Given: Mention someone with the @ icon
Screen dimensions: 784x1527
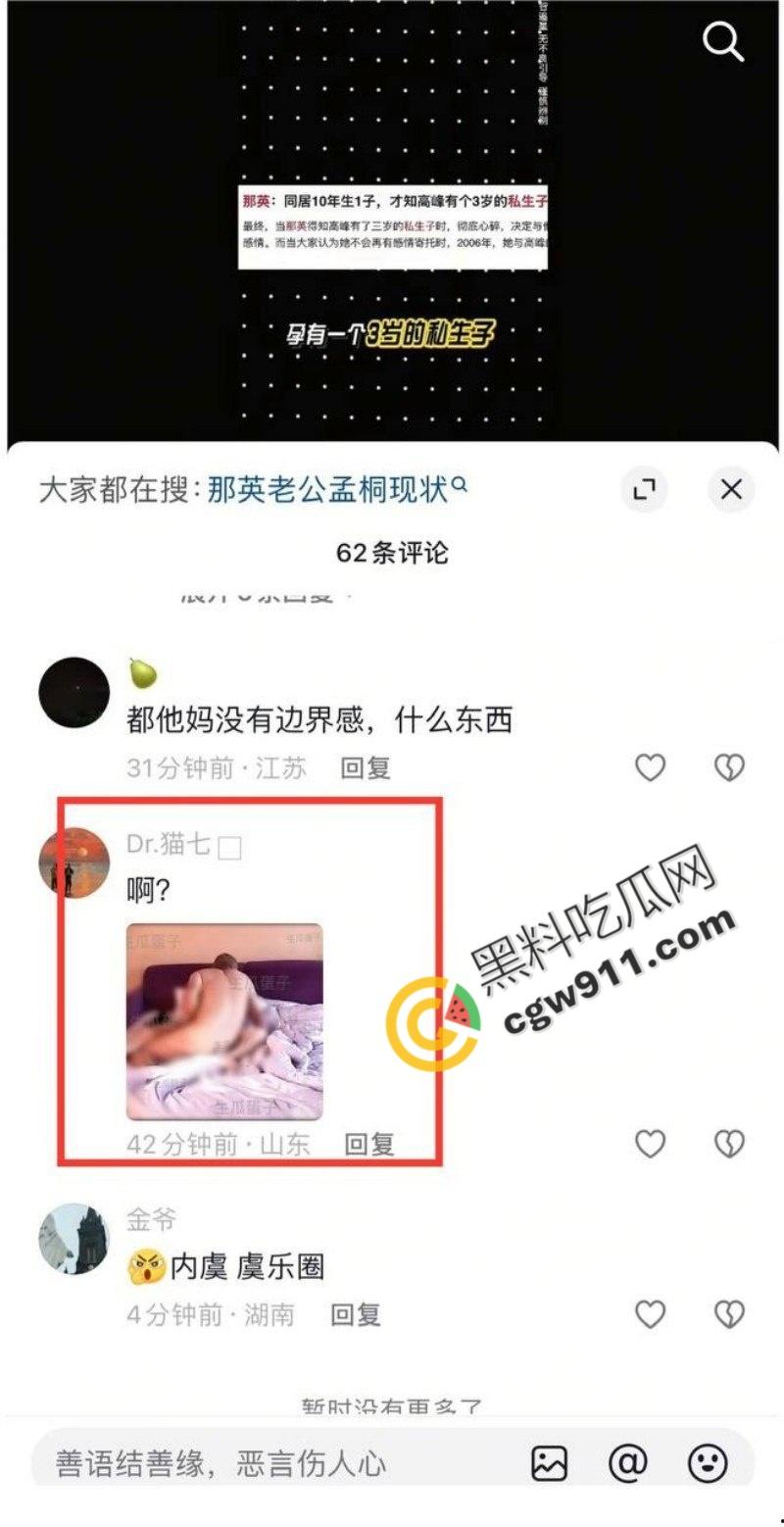Looking at the screenshot, I should 628,1463.
